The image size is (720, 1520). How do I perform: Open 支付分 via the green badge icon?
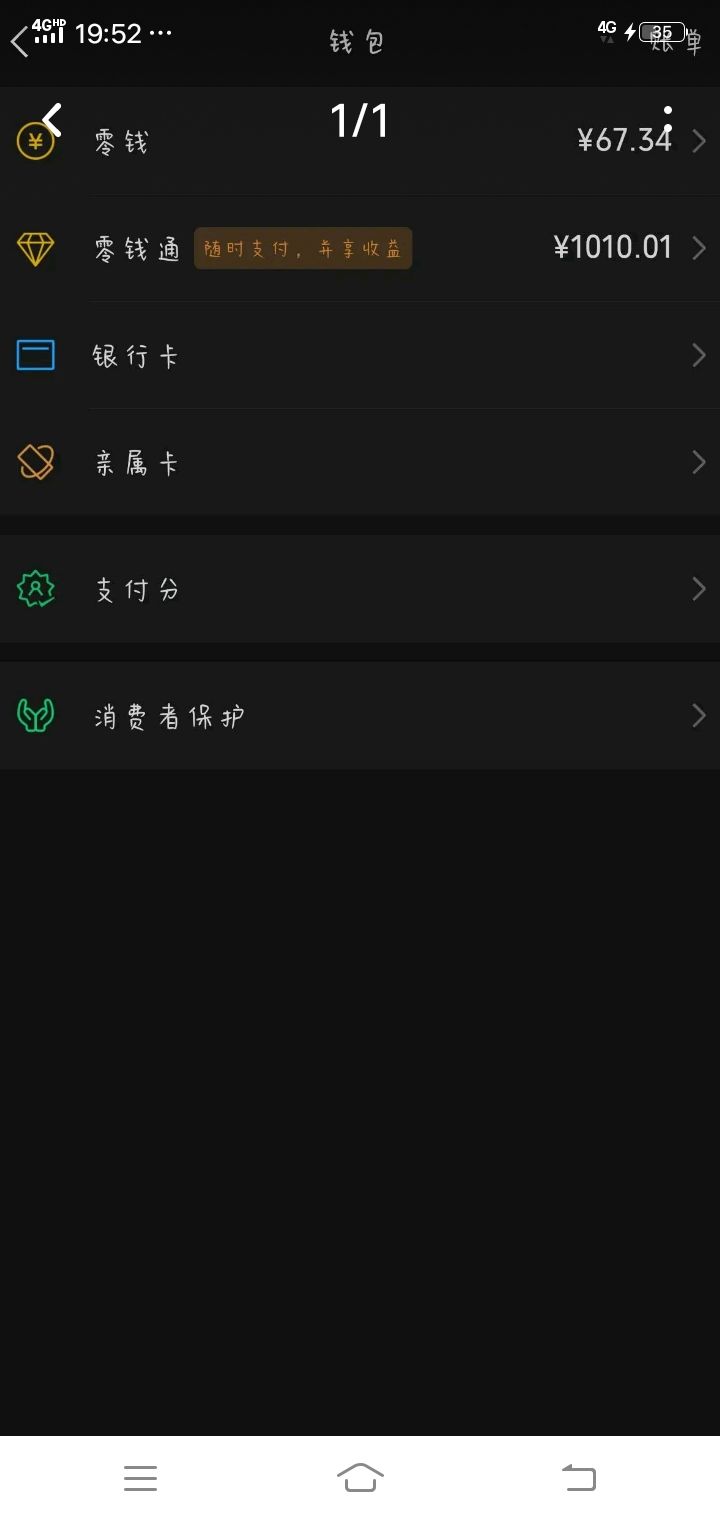[36, 590]
